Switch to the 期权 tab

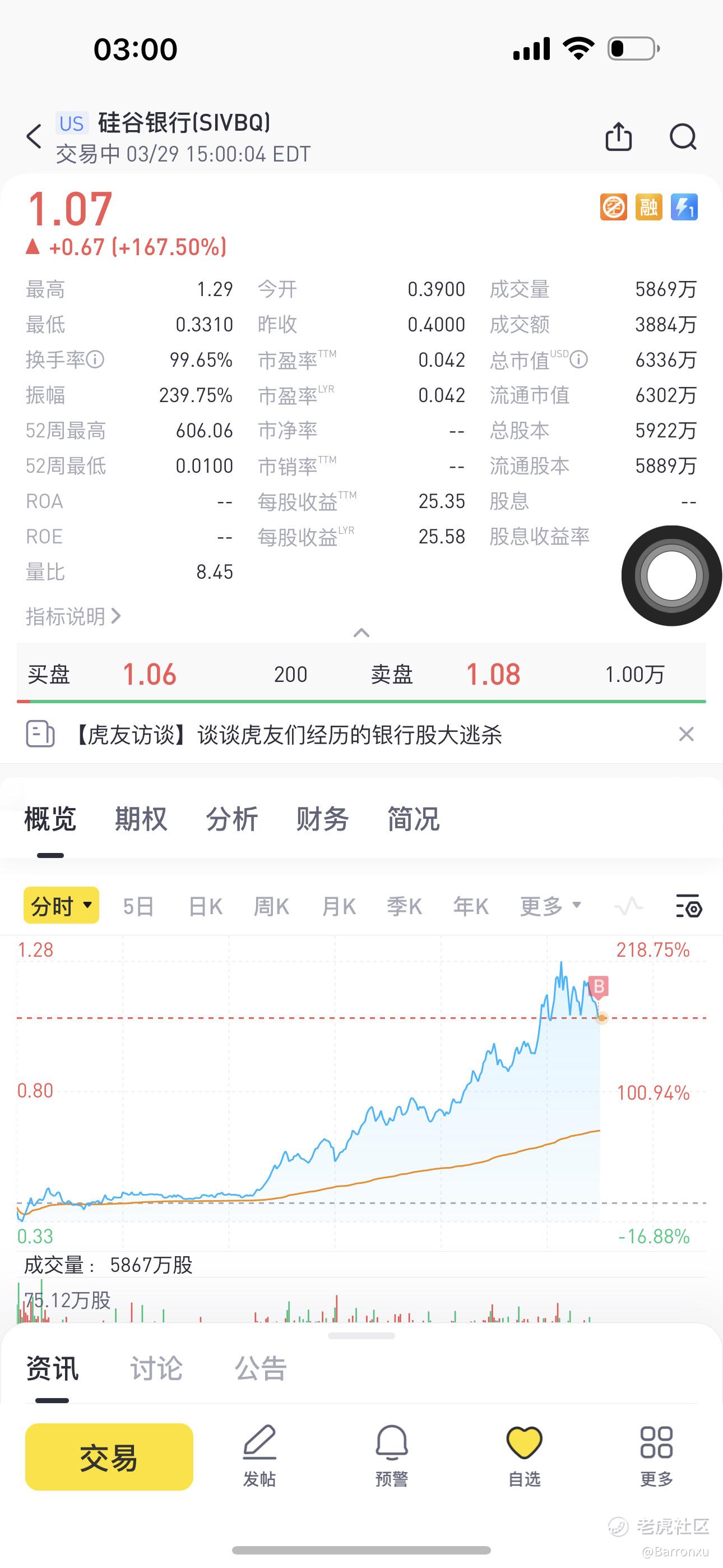[141, 819]
